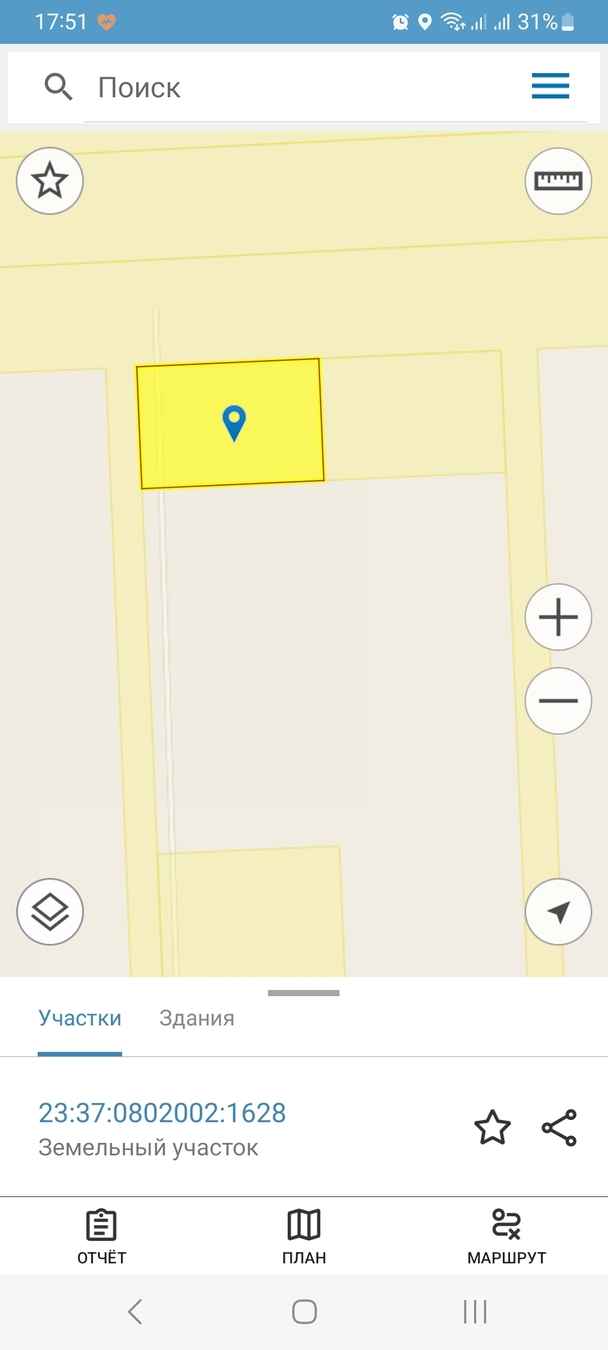Zoom out of the map
608x1350 pixels.
coord(558,700)
